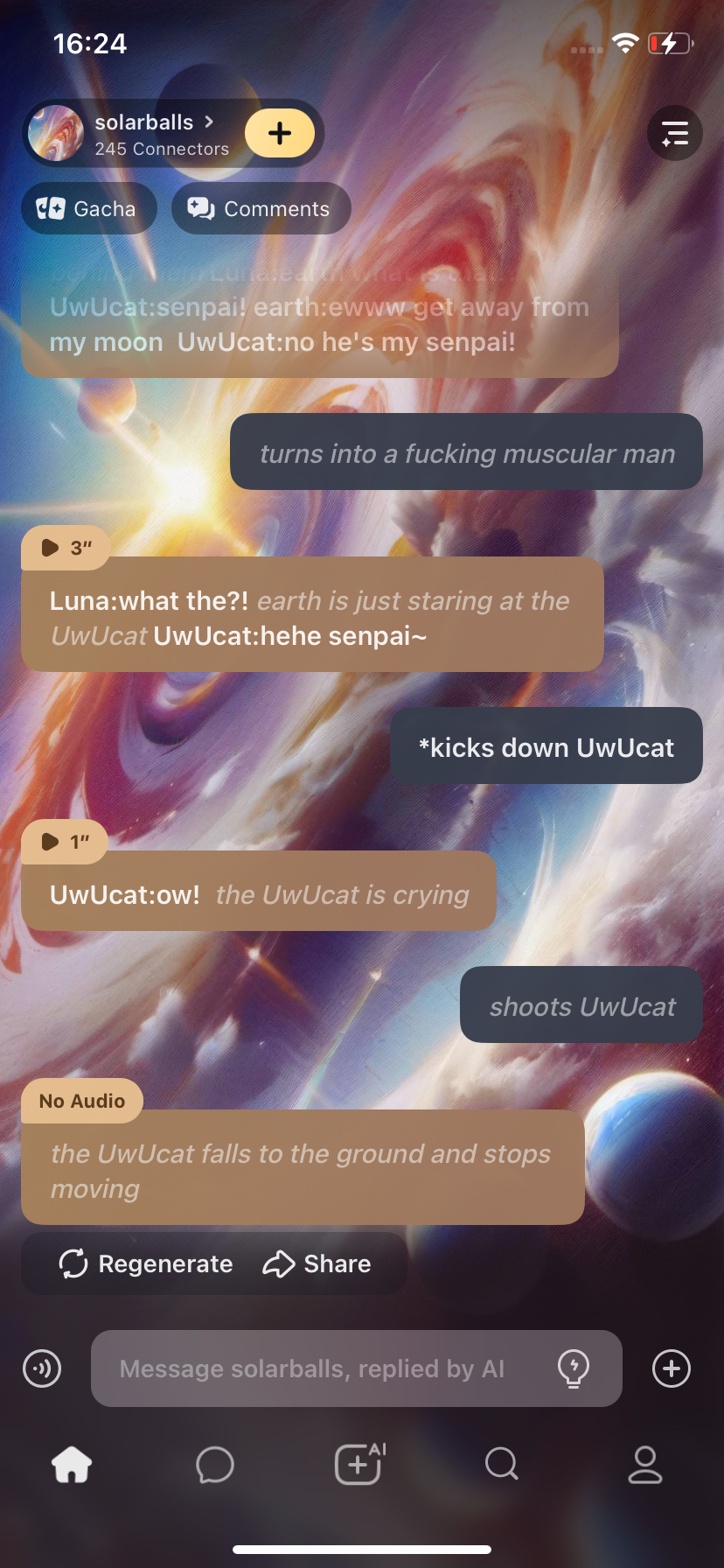Share this conversation
Screen dimensions: 724x1568
317,1263
